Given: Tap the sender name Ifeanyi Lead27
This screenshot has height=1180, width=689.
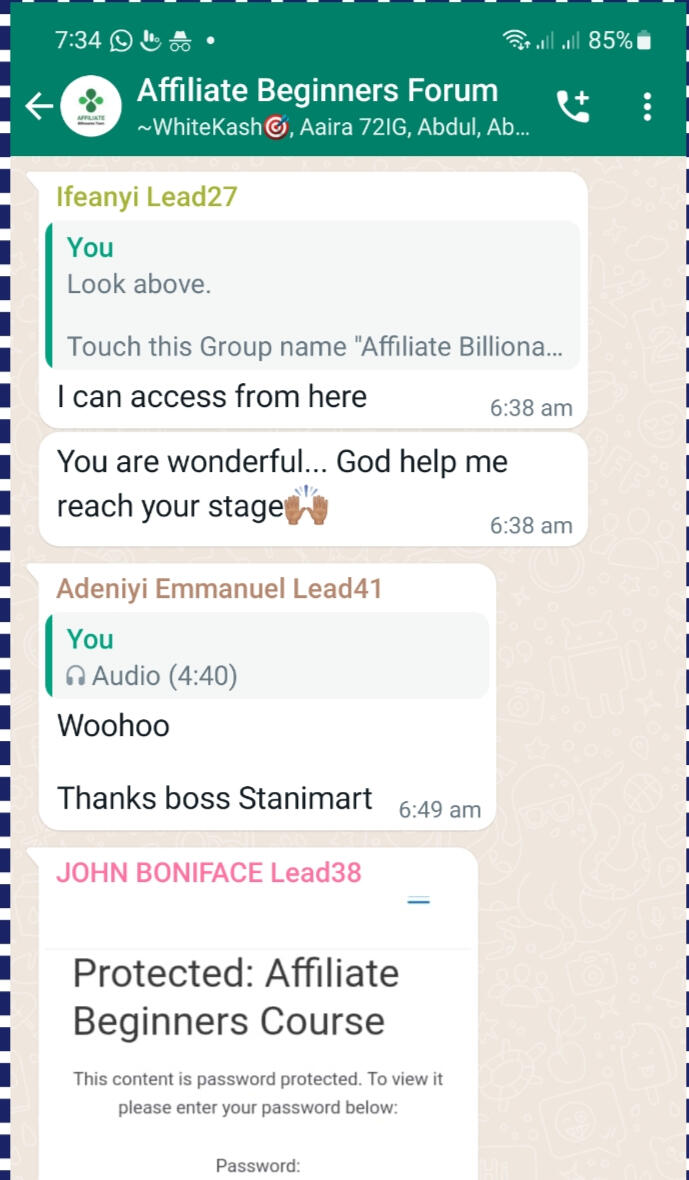Looking at the screenshot, I should click(x=147, y=197).
